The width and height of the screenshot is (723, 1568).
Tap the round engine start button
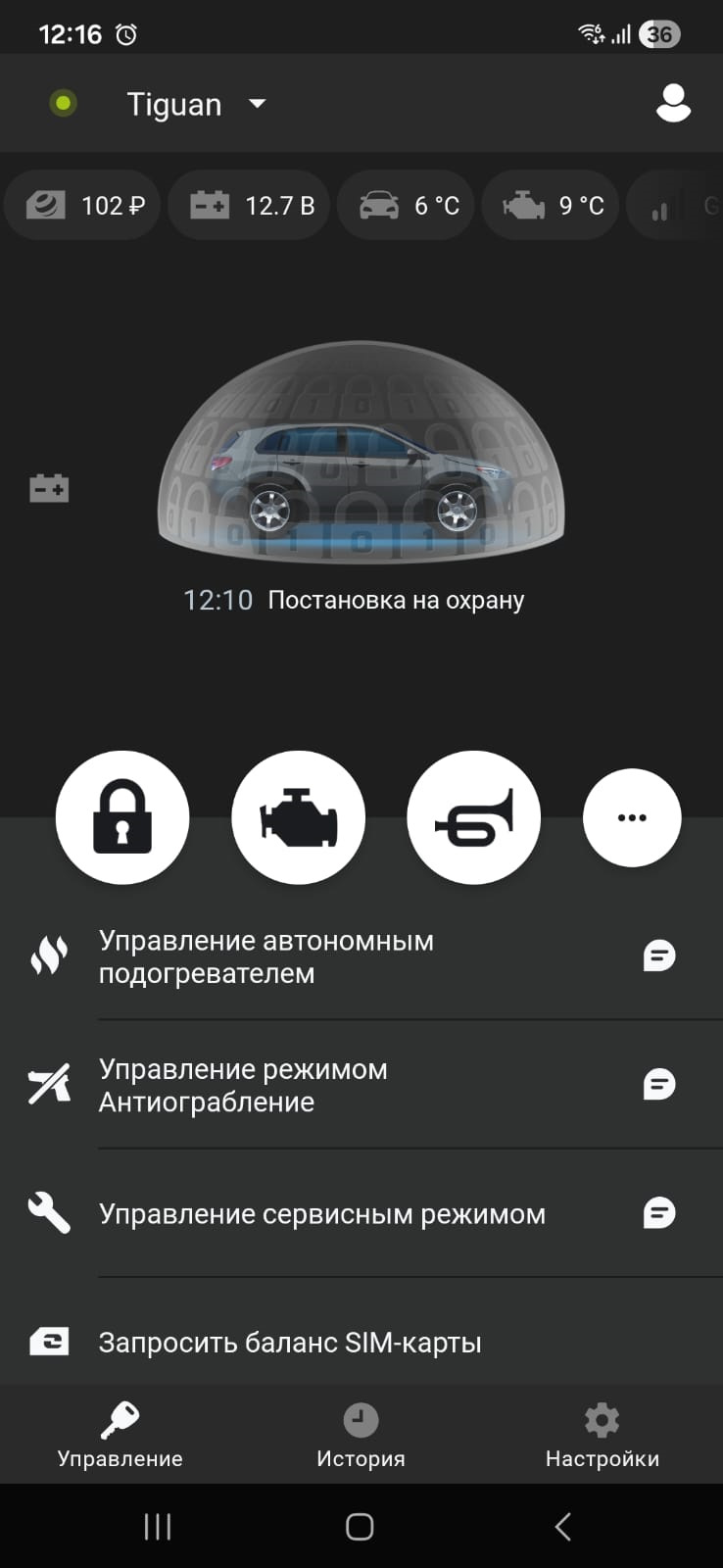(x=298, y=817)
